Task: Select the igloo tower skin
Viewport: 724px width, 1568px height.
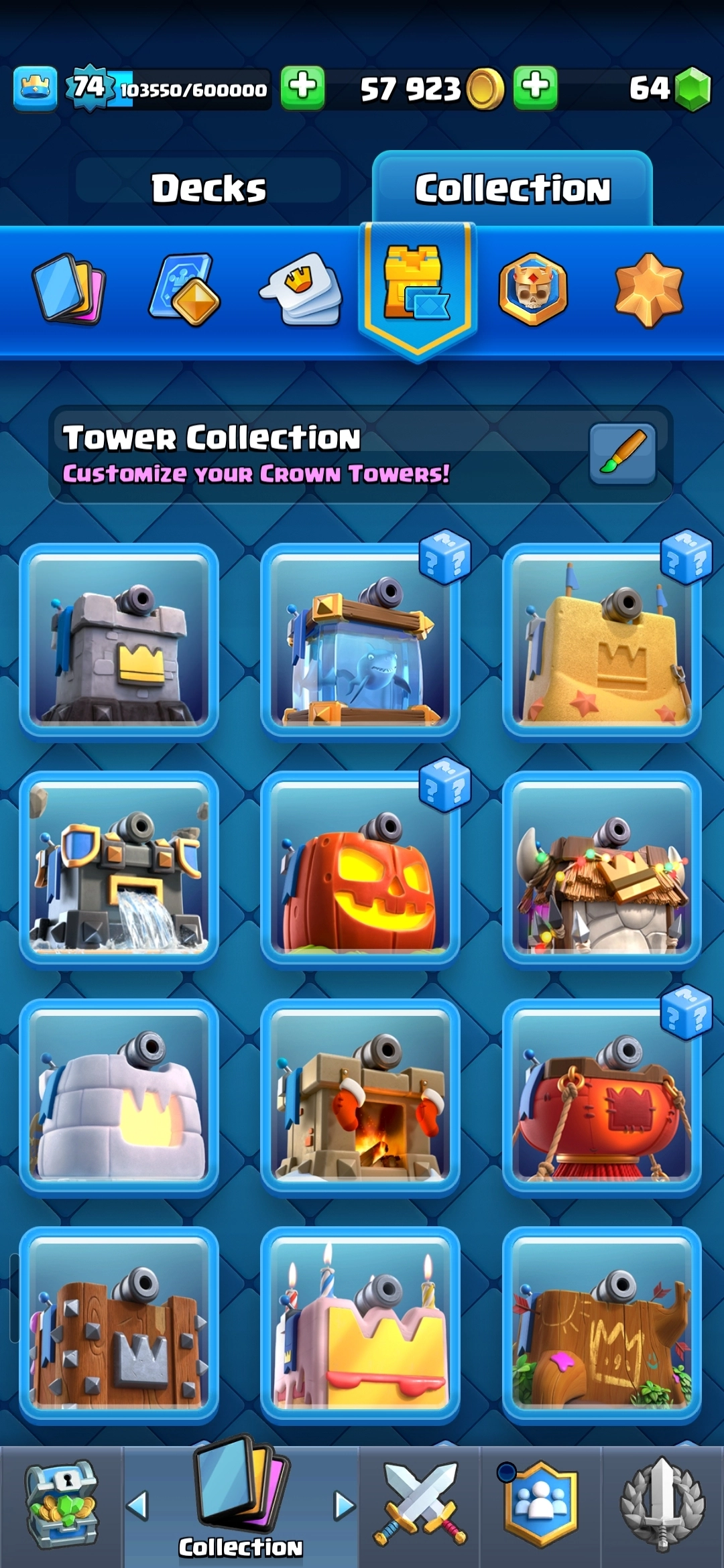Action: [119, 1096]
